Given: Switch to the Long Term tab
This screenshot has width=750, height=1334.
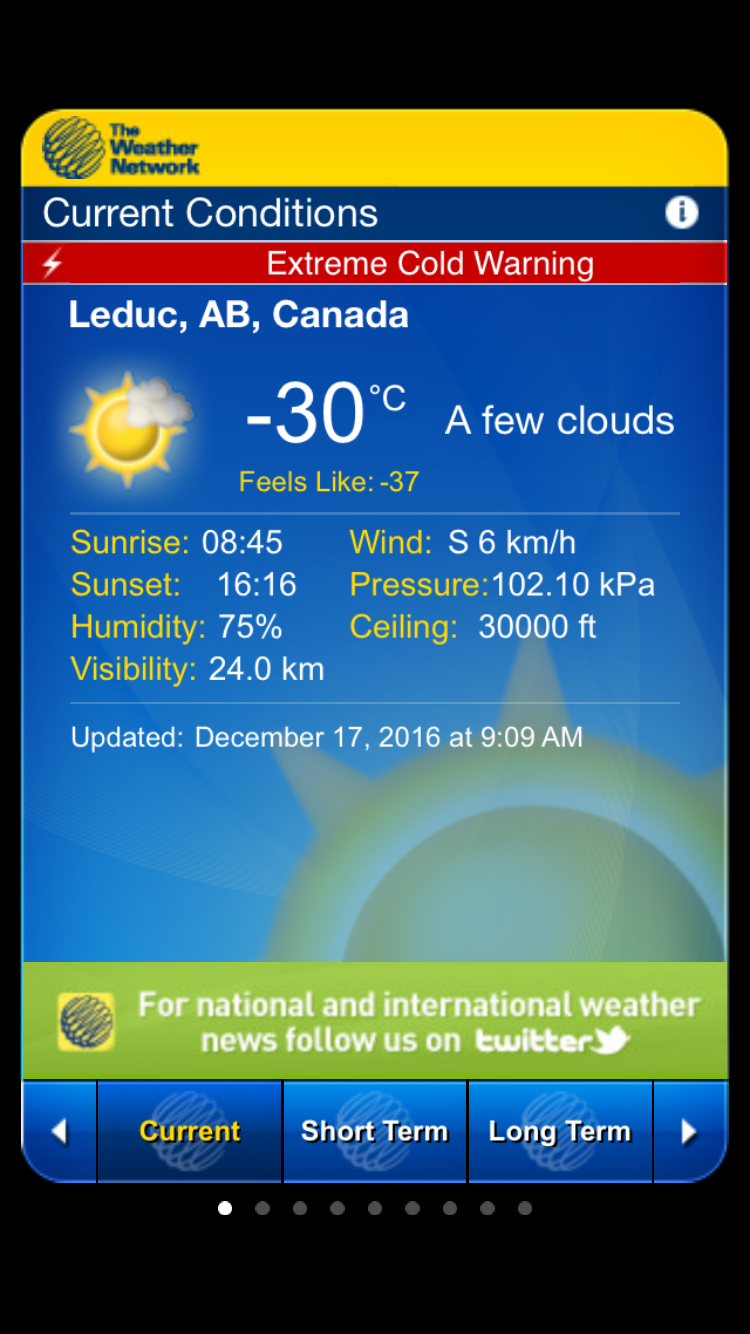Looking at the screenshot, I should tap(560, 1131).
